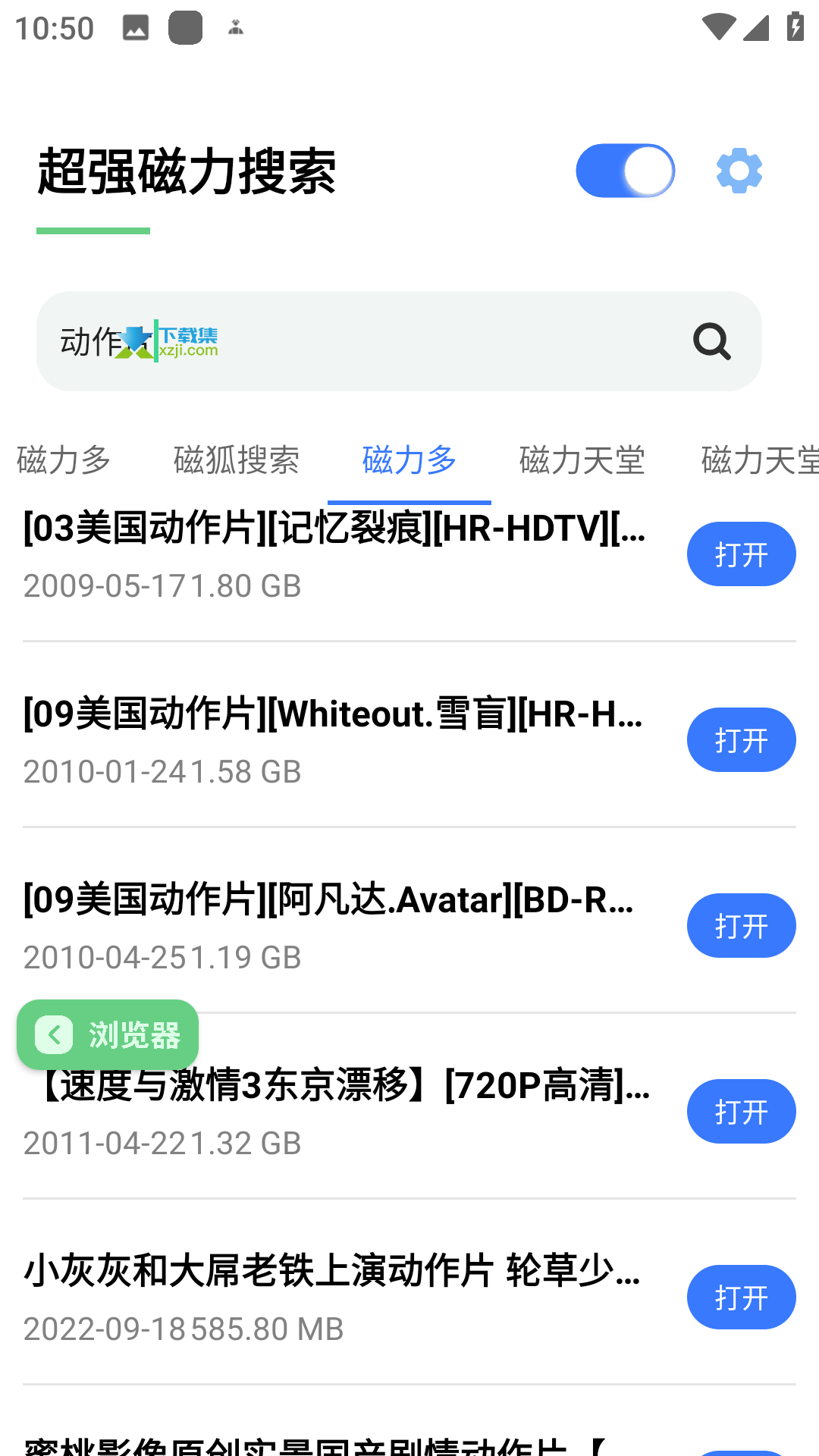
Task: Focus the search field containing 动作
Action: point(399,341)
